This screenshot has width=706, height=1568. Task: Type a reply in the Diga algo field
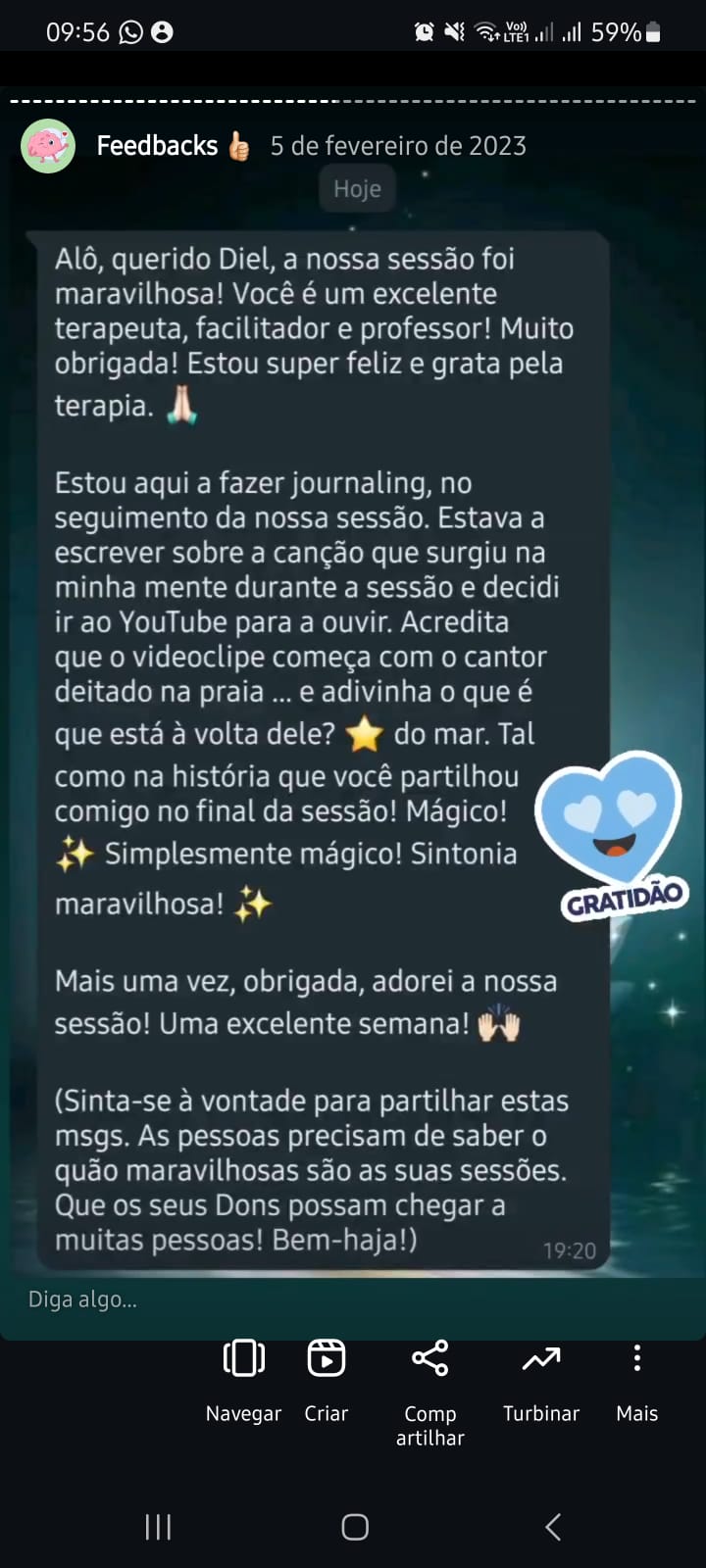pyautogui.click(x=196, y=1299)
